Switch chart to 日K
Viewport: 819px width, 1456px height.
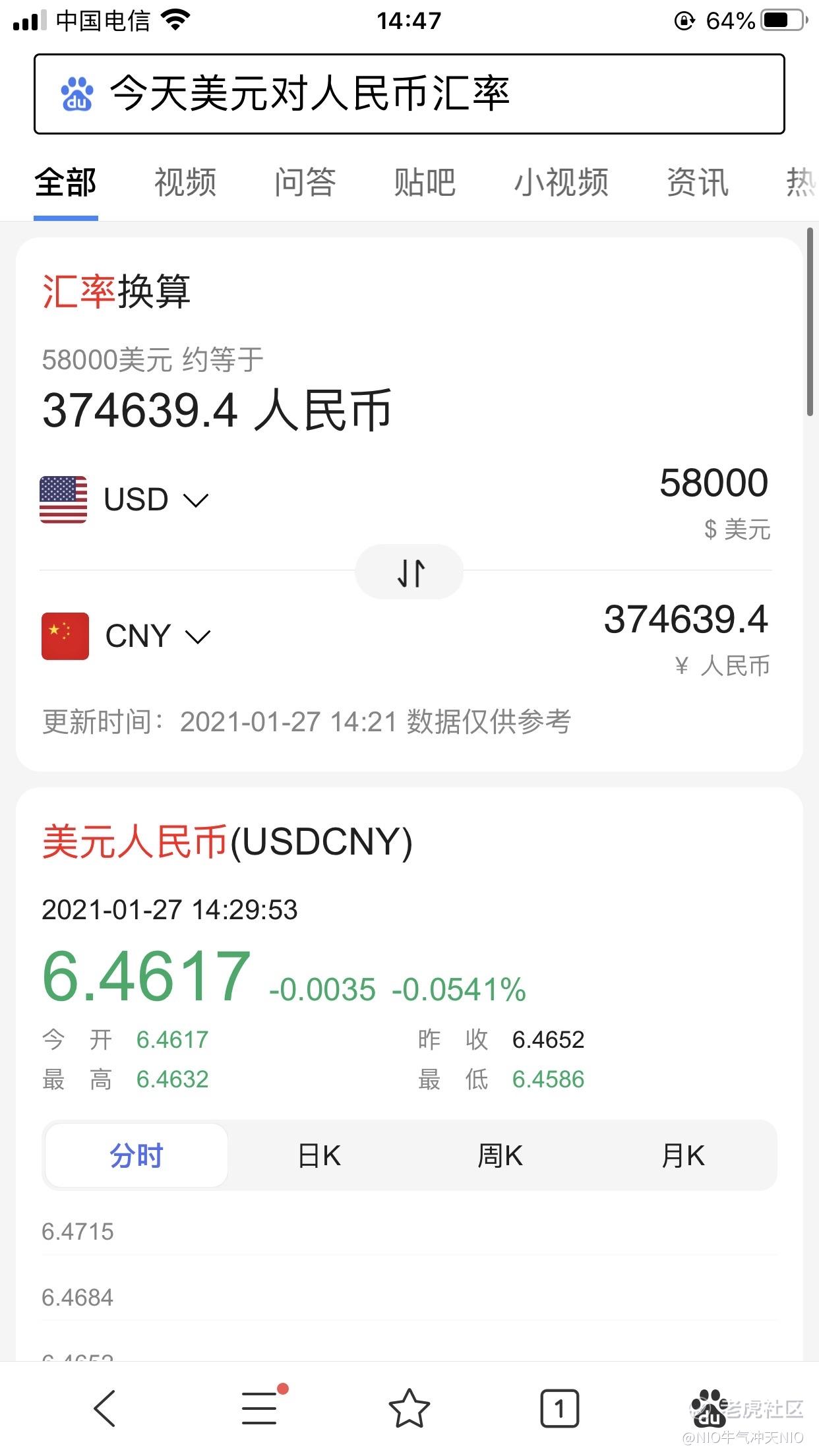(319, 1155)
